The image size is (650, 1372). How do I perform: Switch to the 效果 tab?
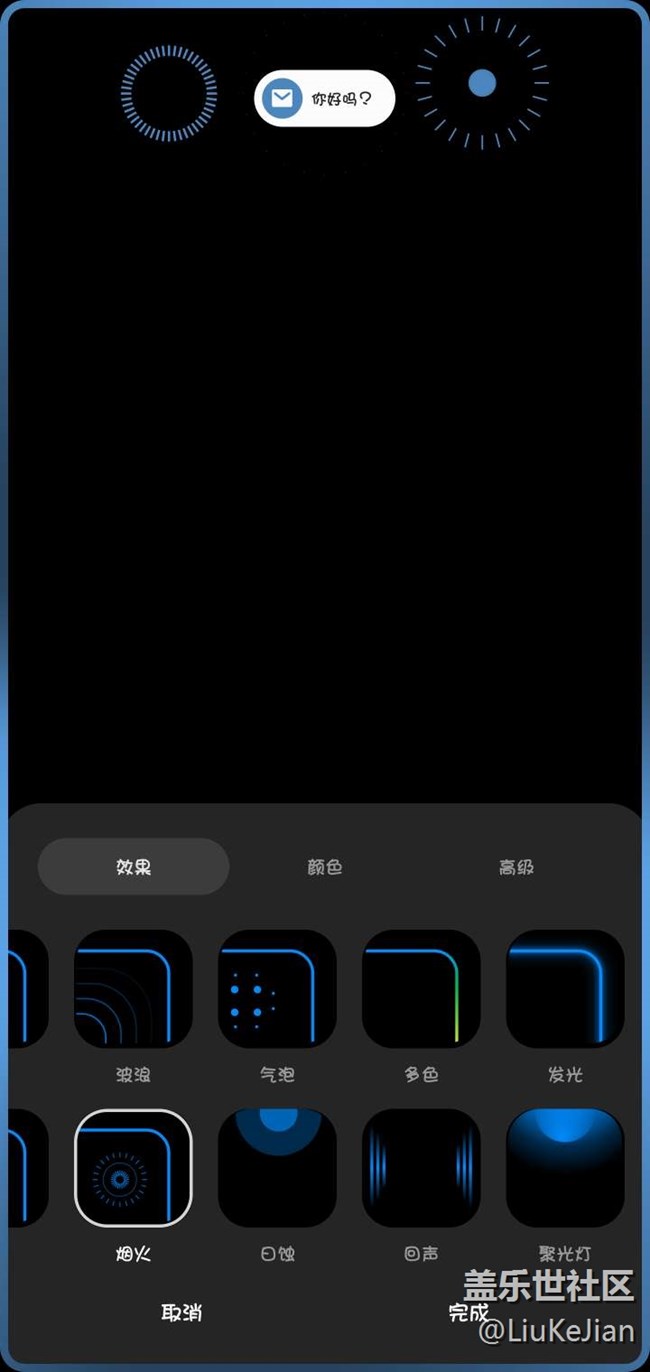click(x=133, y=866)
